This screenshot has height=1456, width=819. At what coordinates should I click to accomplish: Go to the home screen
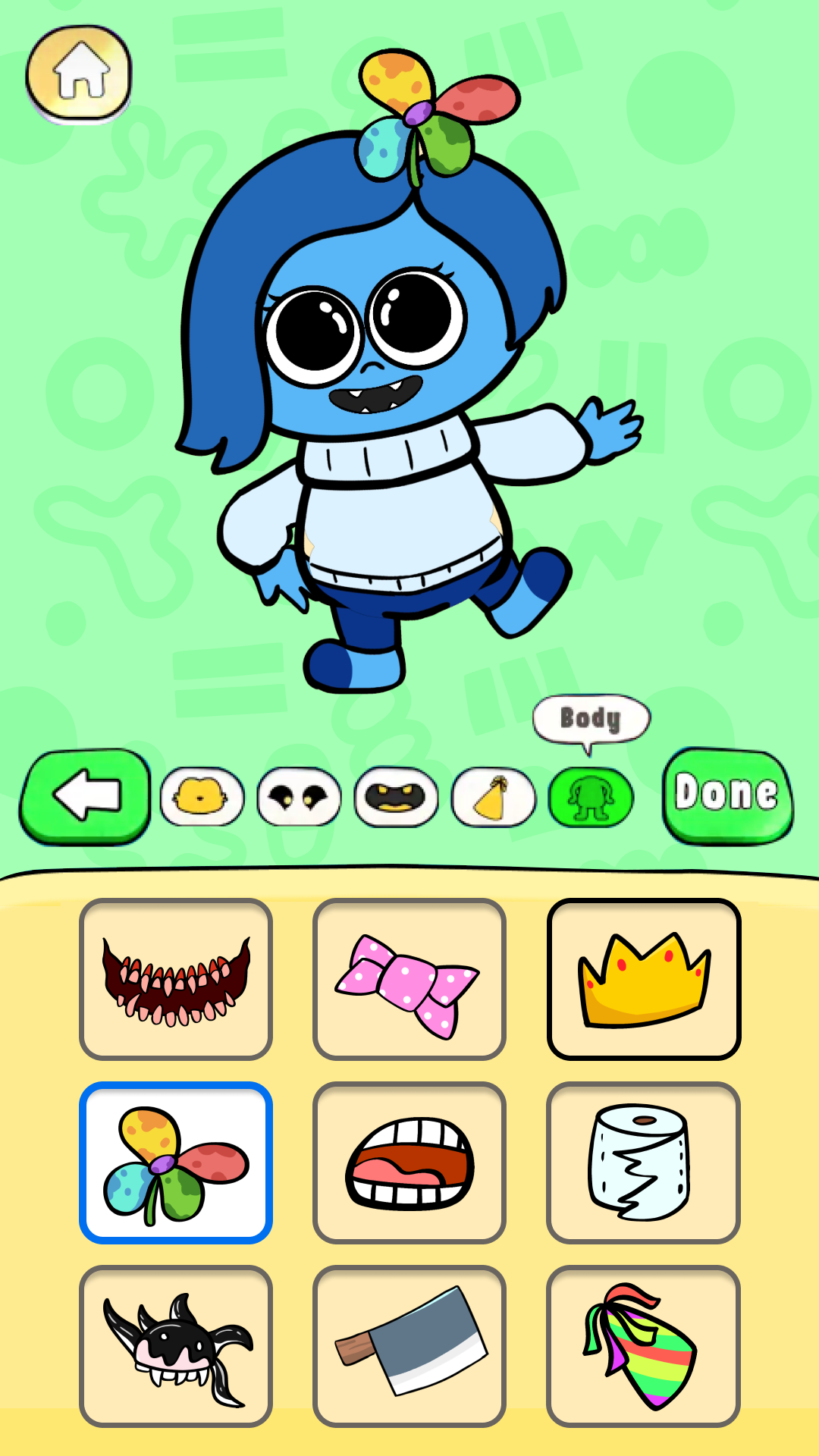click(79, 73)
